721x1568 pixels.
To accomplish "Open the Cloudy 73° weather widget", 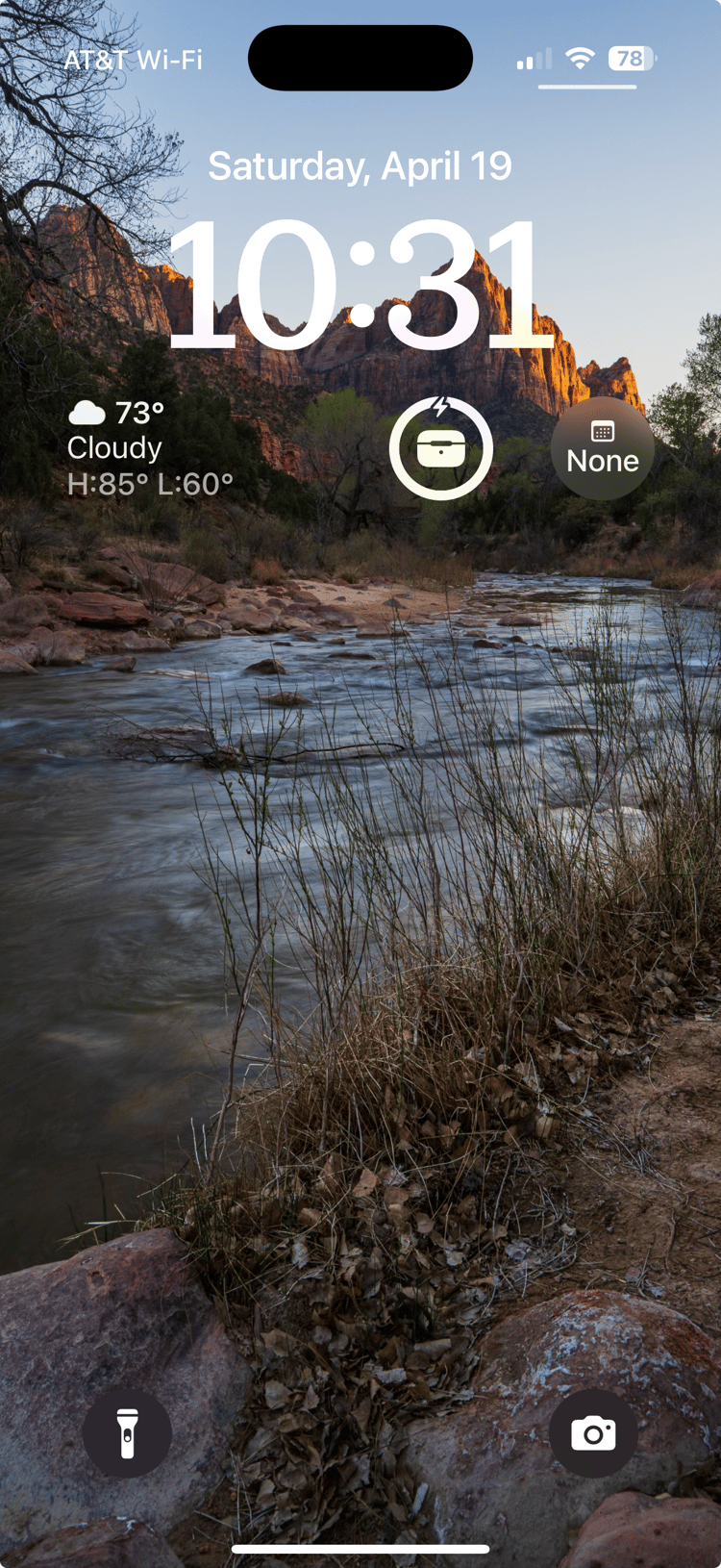I will tap(150, 448).
